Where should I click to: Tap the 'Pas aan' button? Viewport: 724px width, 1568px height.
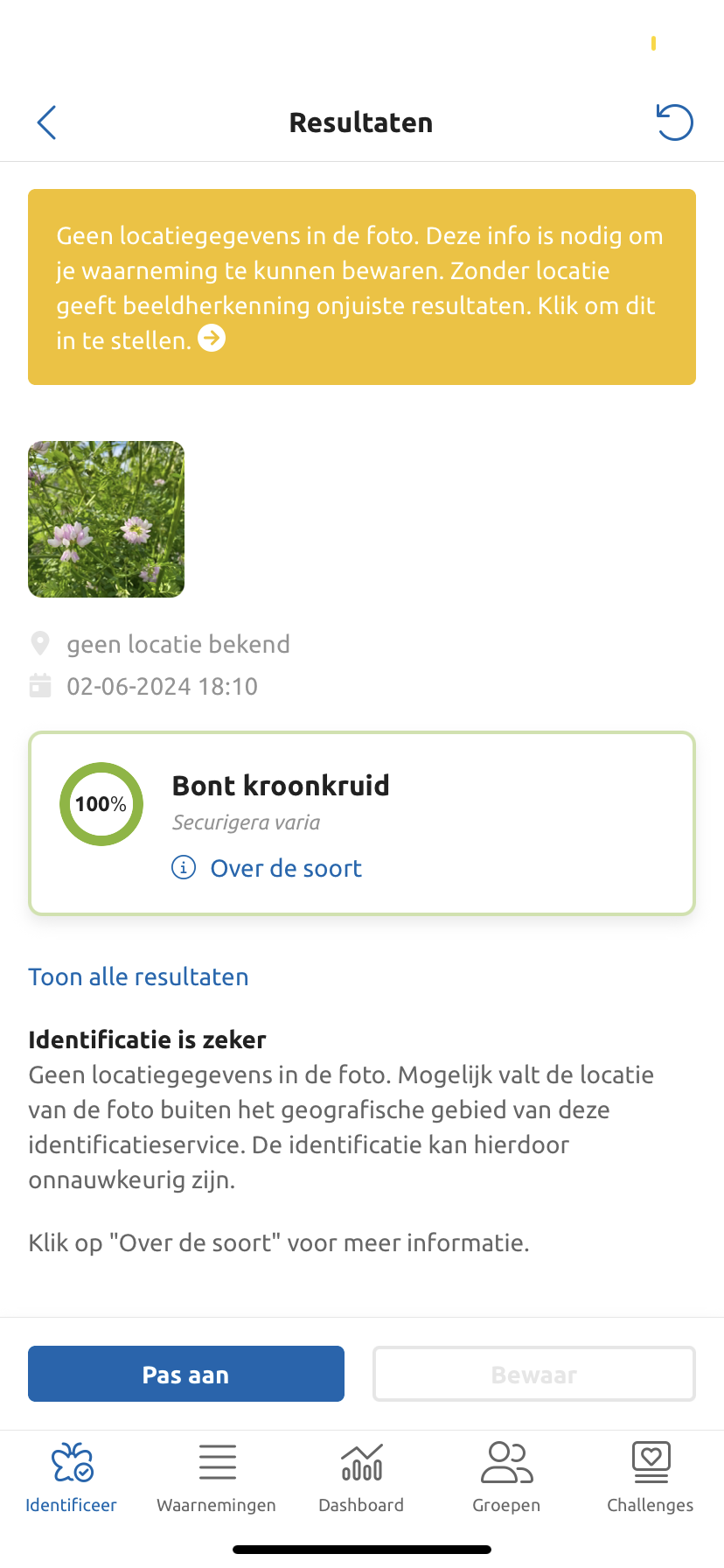click(186, 1374)
